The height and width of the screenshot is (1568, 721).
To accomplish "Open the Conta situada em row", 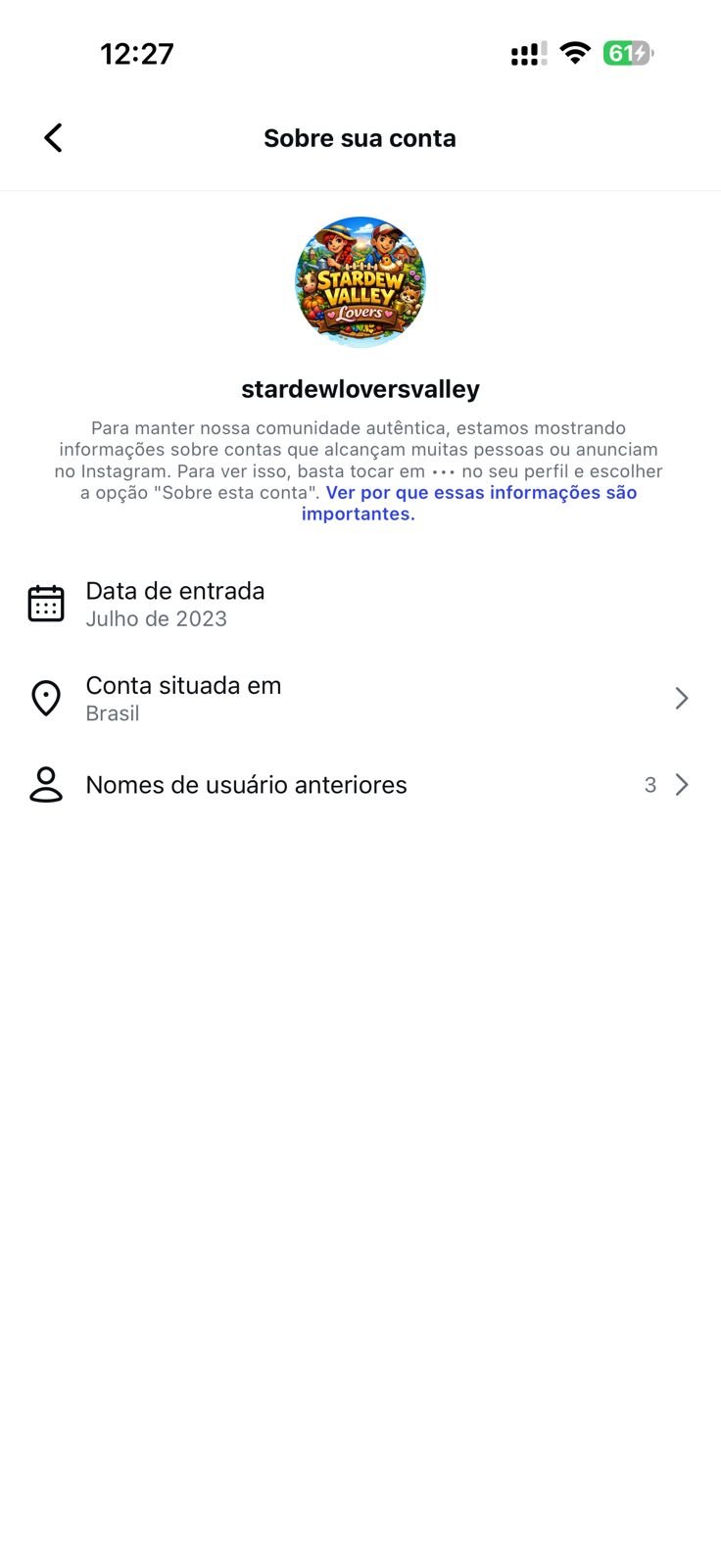I will (x=359, y=699).
